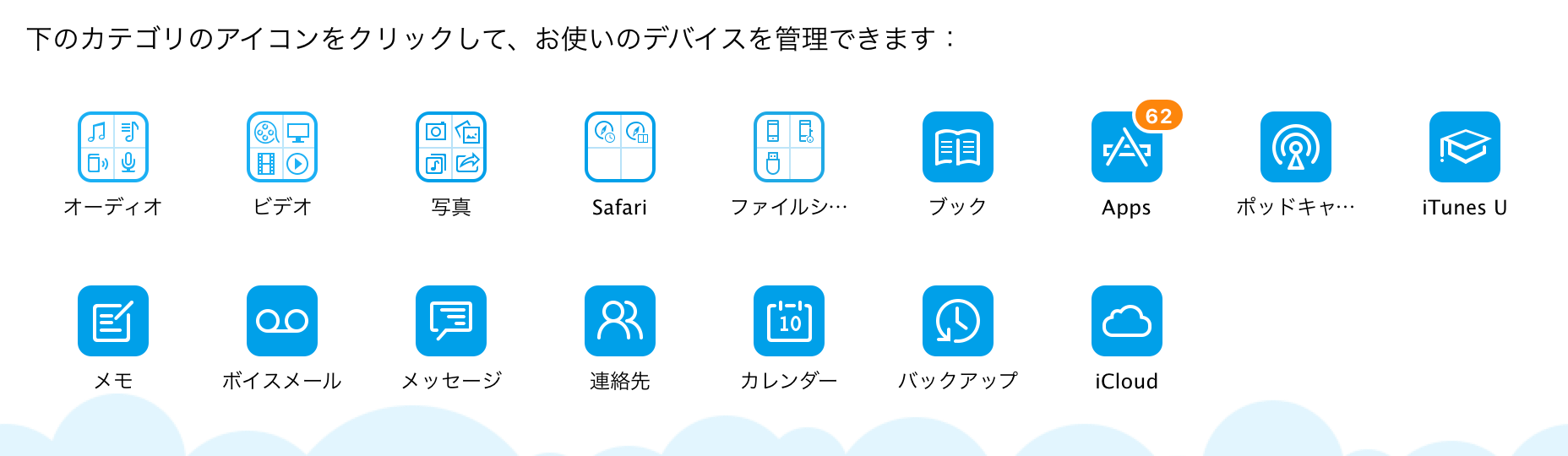Open the ポッドキャ… podcasts category

click(1296, 147)
